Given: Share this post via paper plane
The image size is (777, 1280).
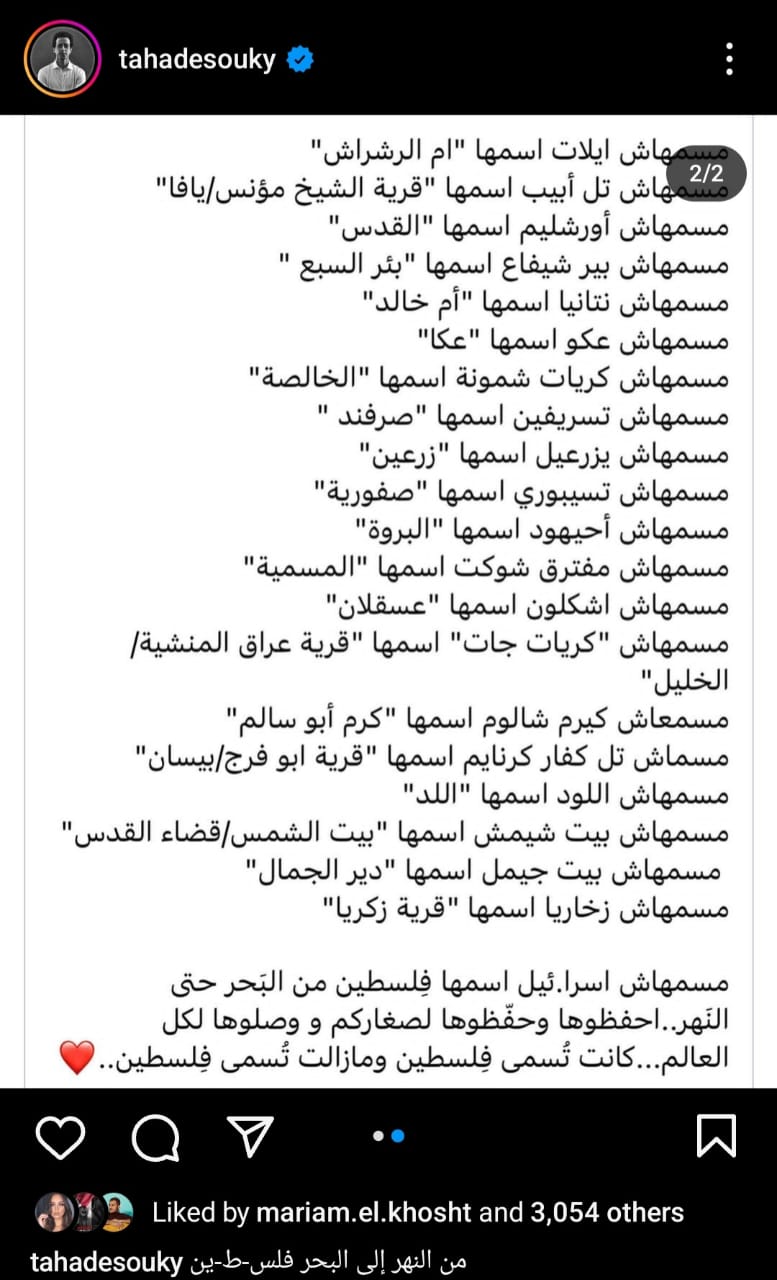Looking at the screenshot, I should 250,1137.
